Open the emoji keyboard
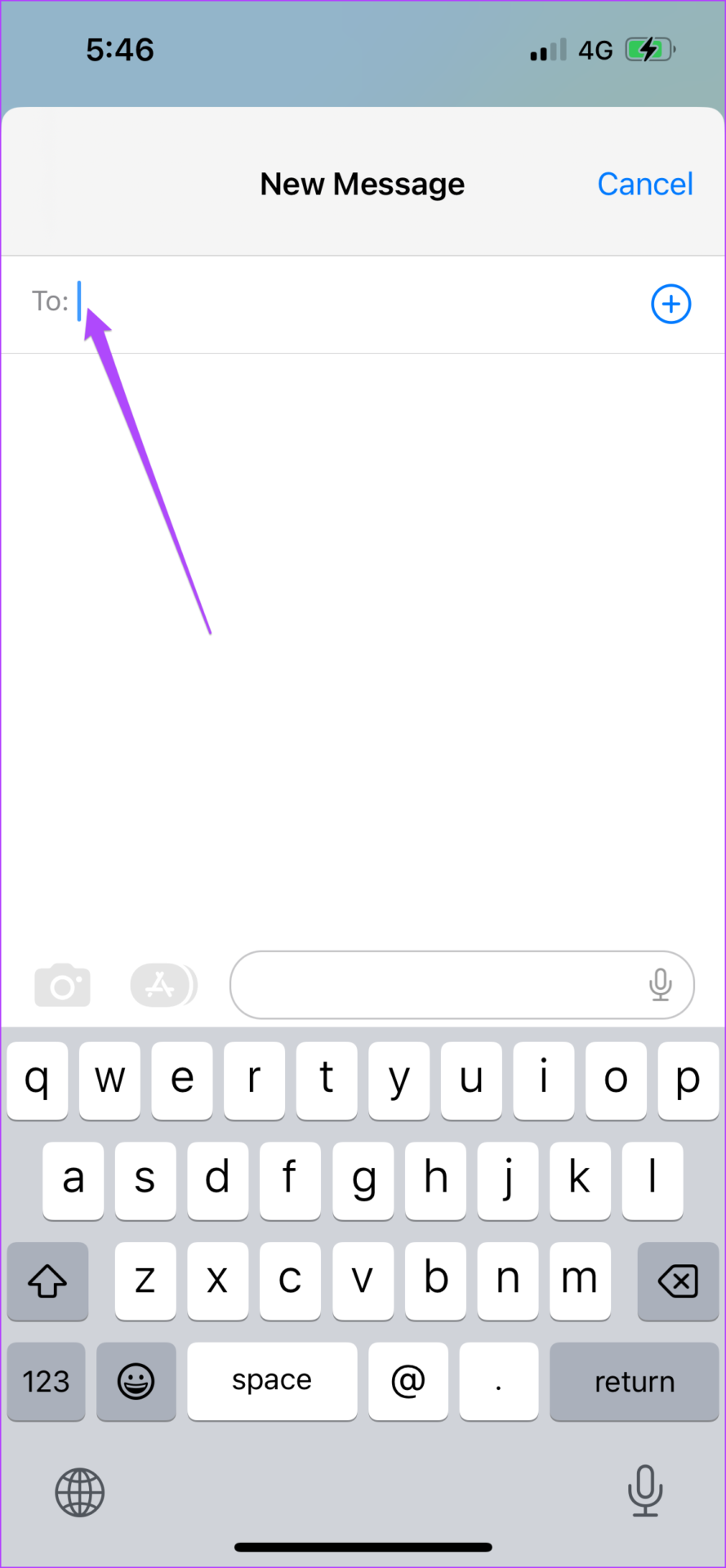 [x=136, y=1381]
